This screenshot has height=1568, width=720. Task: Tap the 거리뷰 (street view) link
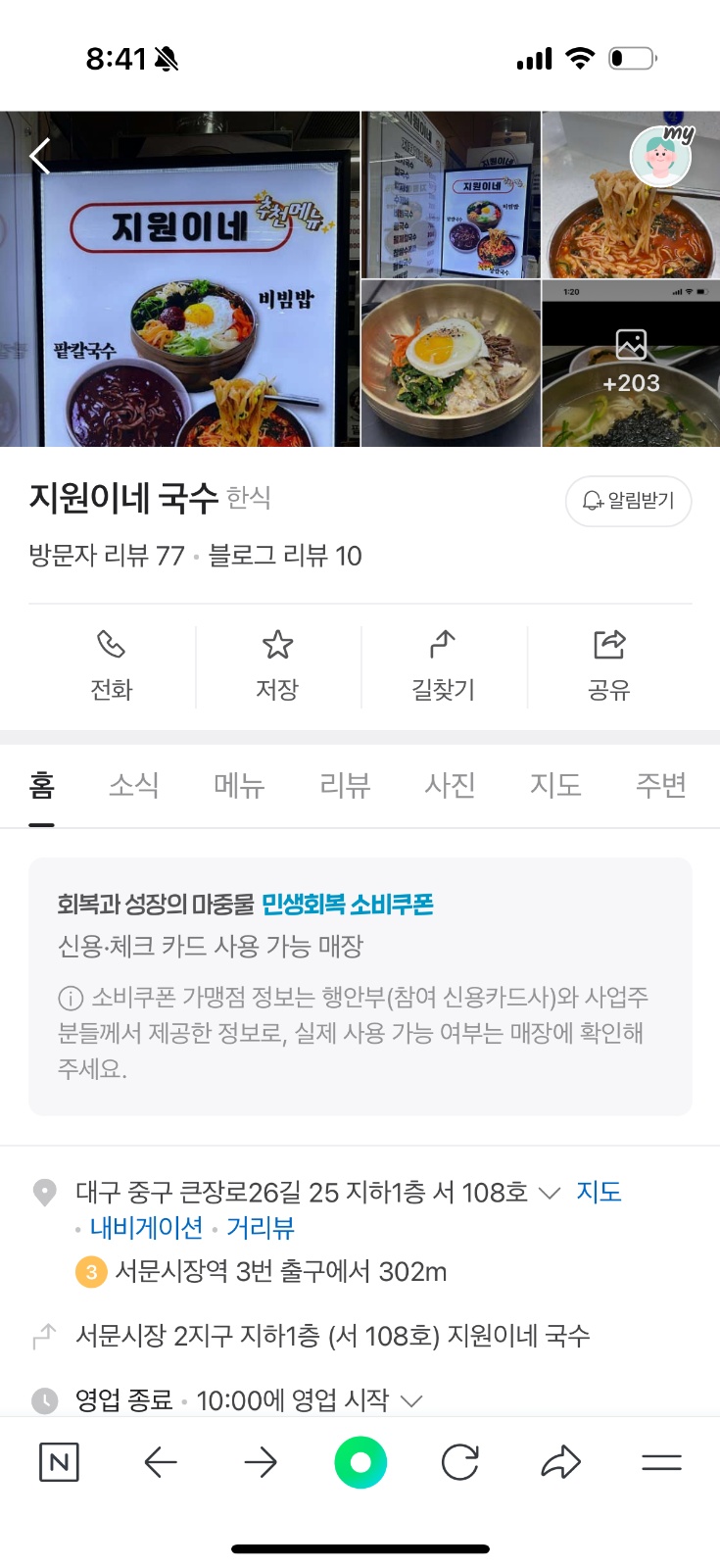[260, 1227]
